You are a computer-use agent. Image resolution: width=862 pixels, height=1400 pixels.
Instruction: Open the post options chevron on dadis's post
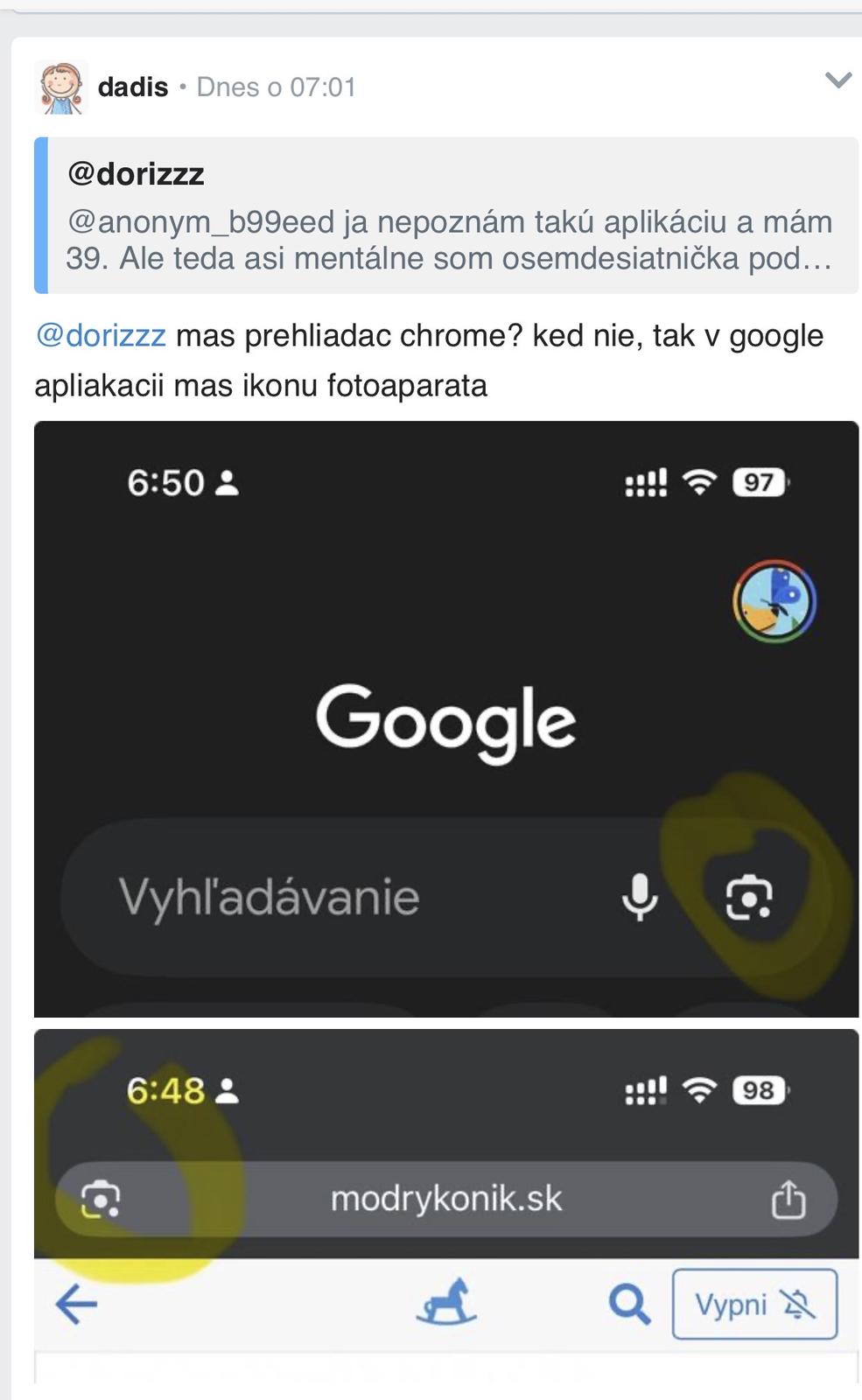837,81
